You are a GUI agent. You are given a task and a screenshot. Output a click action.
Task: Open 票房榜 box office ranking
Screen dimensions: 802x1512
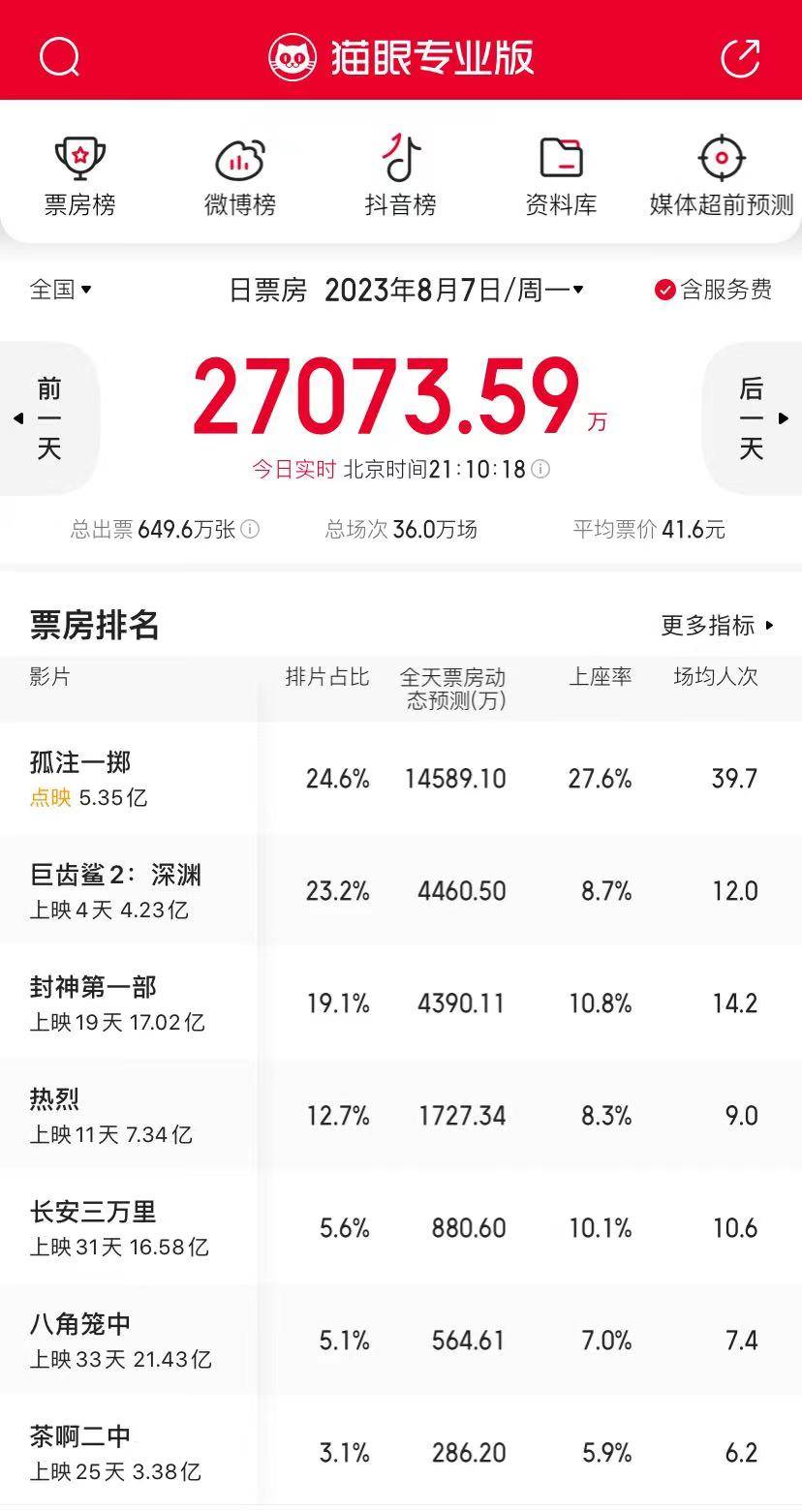coord(79,176)
